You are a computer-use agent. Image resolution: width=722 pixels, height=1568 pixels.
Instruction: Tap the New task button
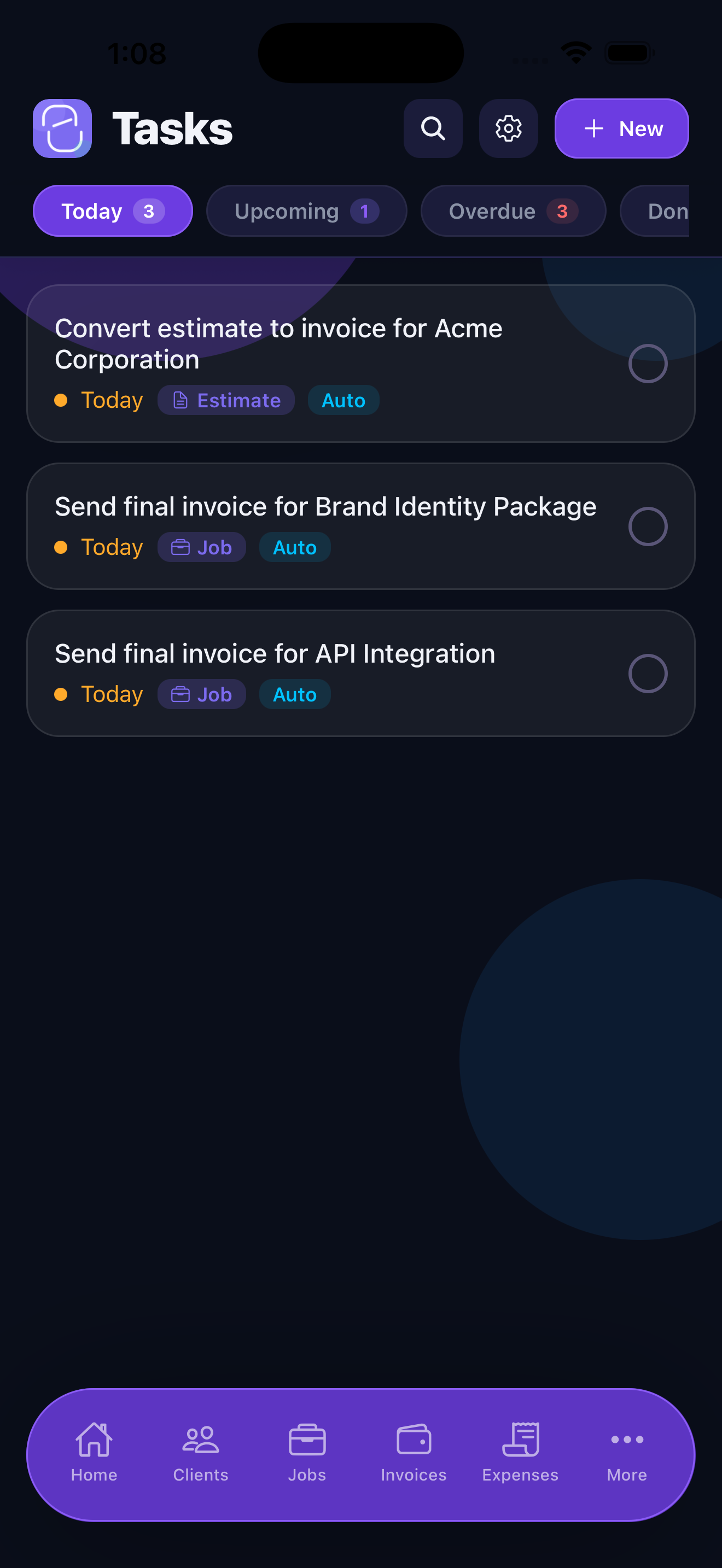click(x=621, y=128)
